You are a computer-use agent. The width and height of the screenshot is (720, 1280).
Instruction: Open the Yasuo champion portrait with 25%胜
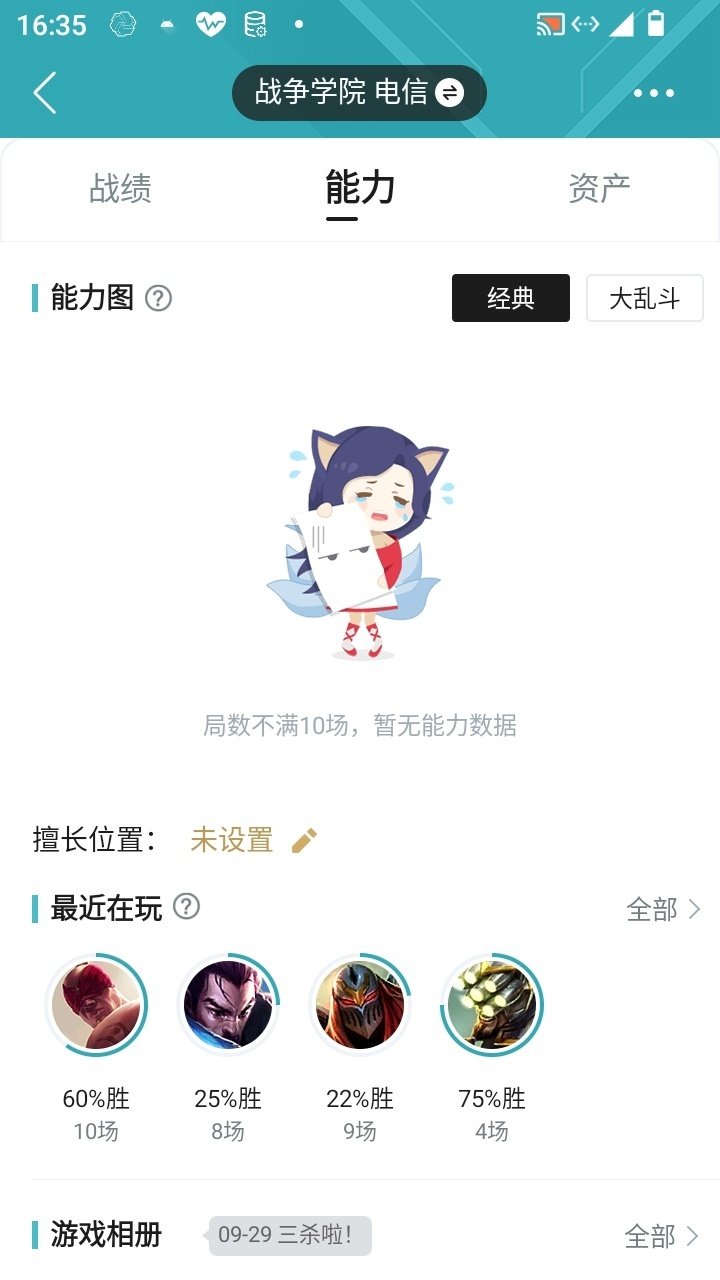pos(228,1005)
